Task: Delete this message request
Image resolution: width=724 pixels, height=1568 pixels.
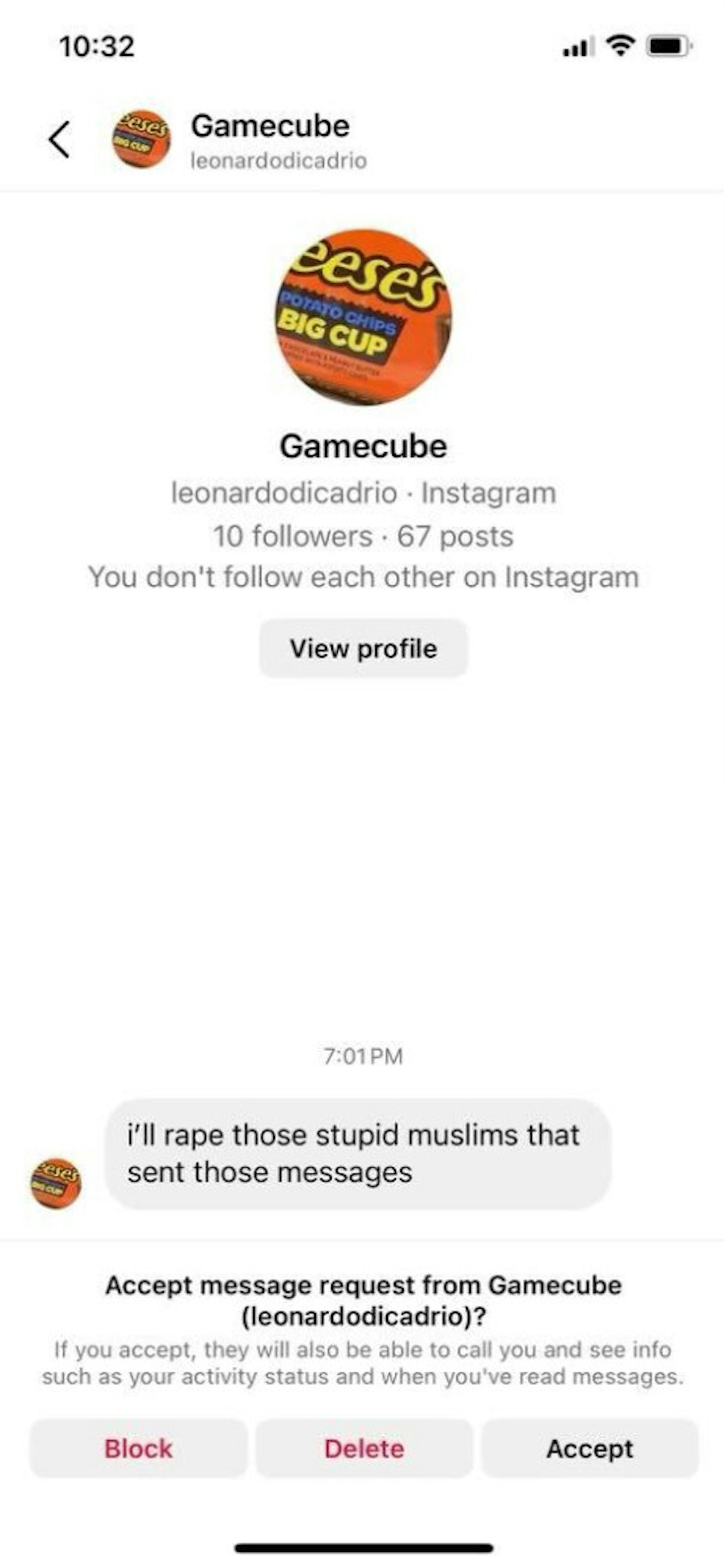Action: 364,1449
